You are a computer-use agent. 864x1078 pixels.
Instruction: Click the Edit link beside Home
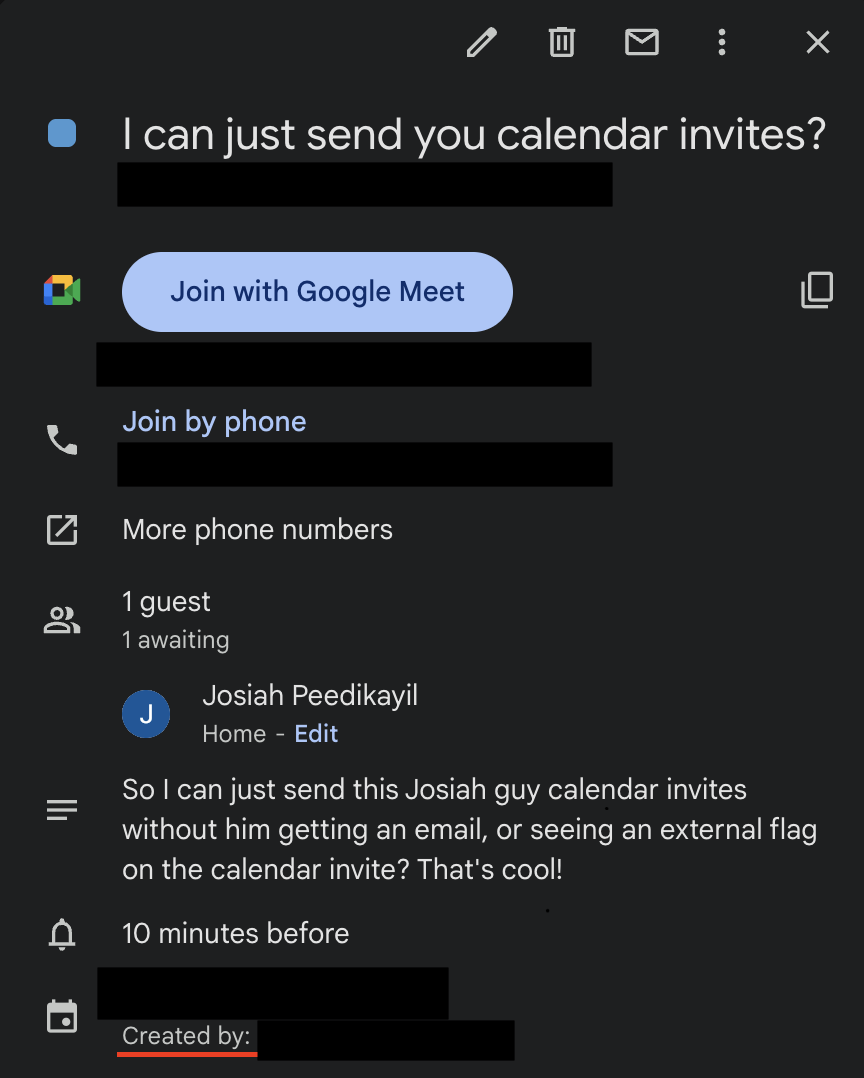(316, 733)
